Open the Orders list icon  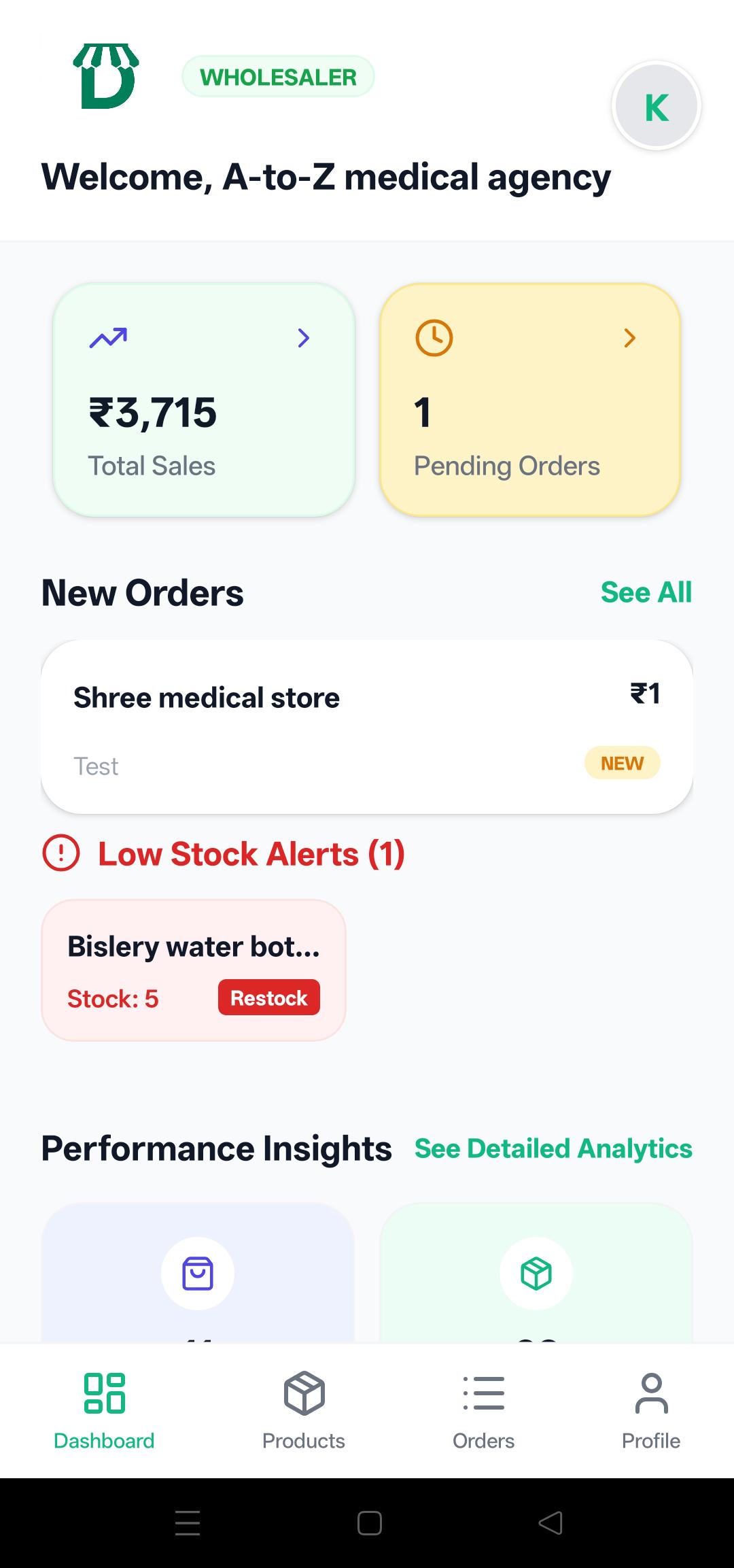click(x=484, y=1393)
